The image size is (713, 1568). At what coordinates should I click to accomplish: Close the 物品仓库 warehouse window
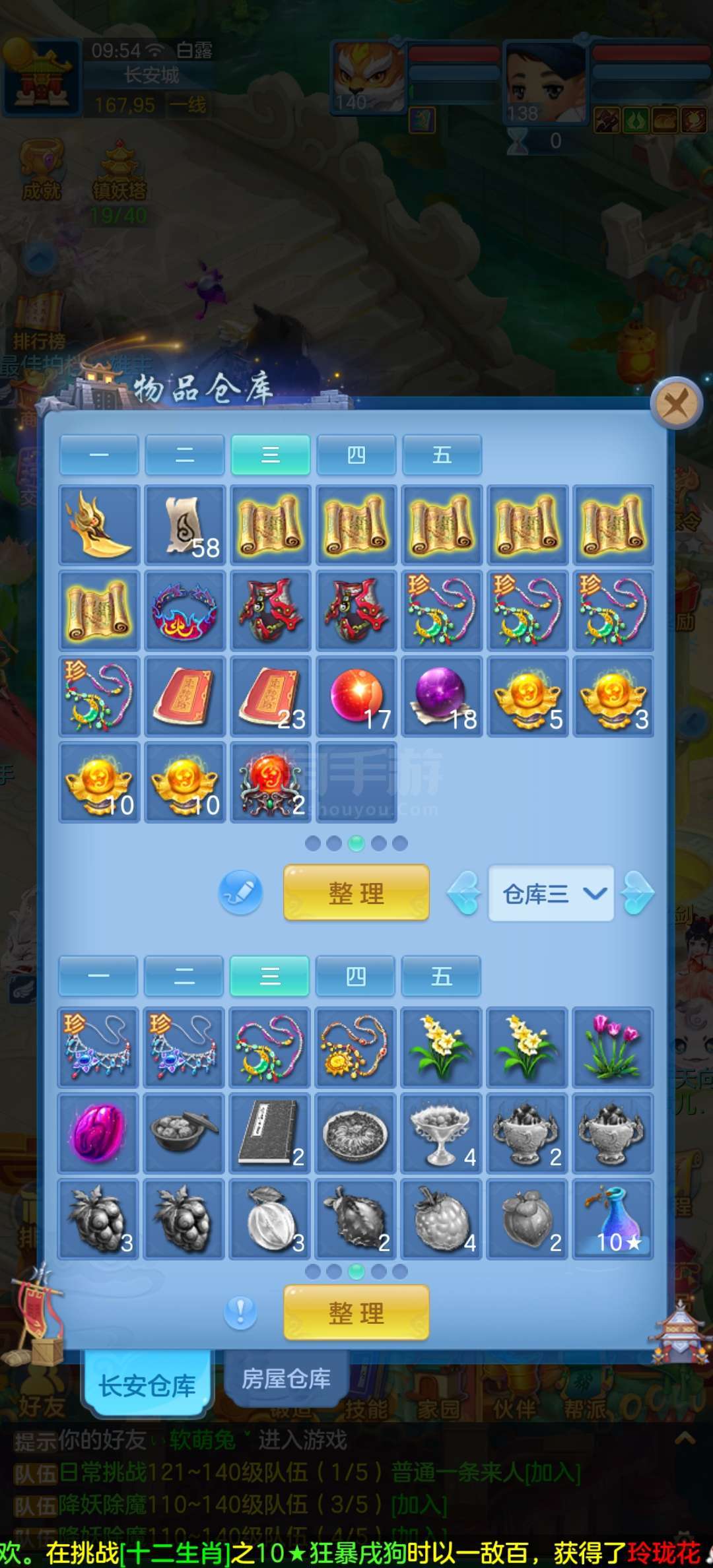coord(676,403)
